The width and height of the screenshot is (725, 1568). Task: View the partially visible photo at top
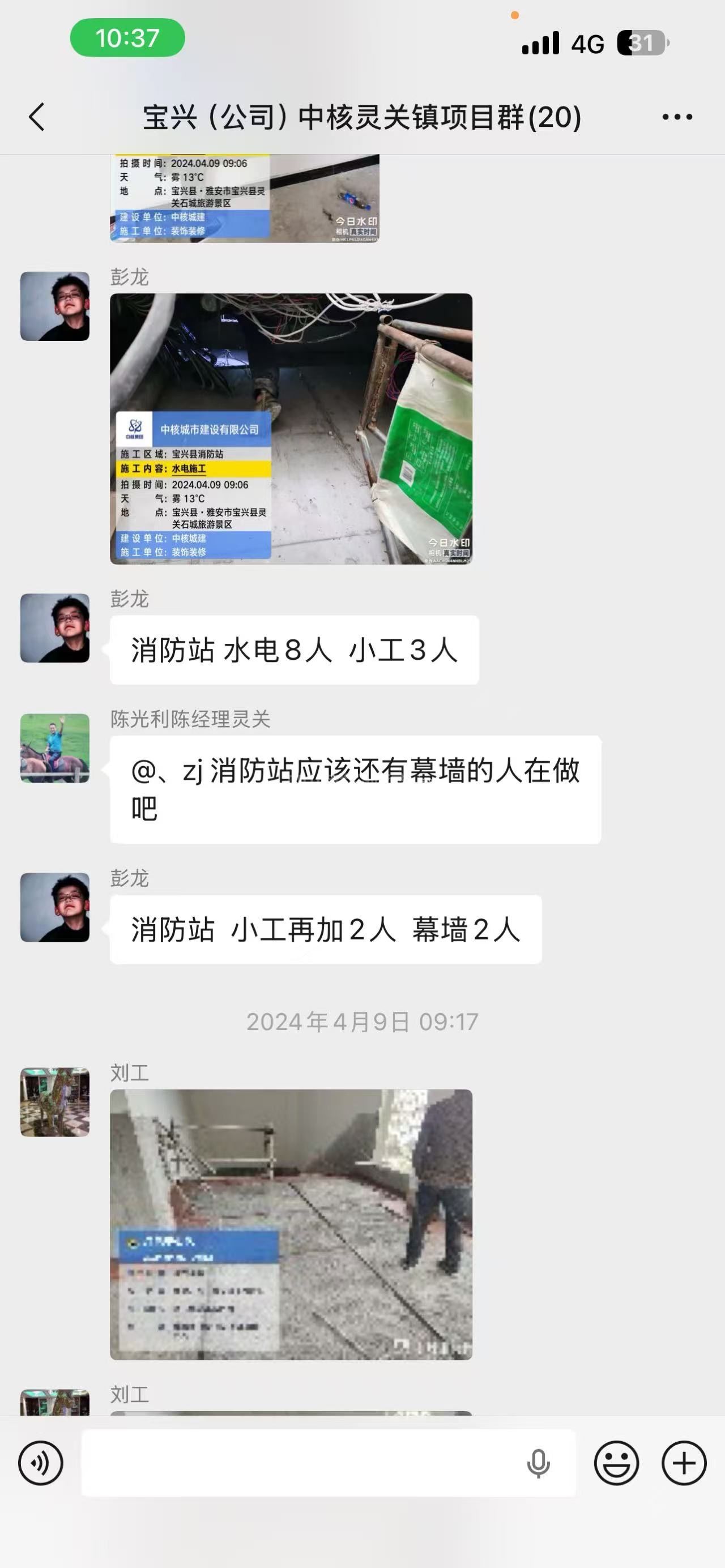coord(244,198)
